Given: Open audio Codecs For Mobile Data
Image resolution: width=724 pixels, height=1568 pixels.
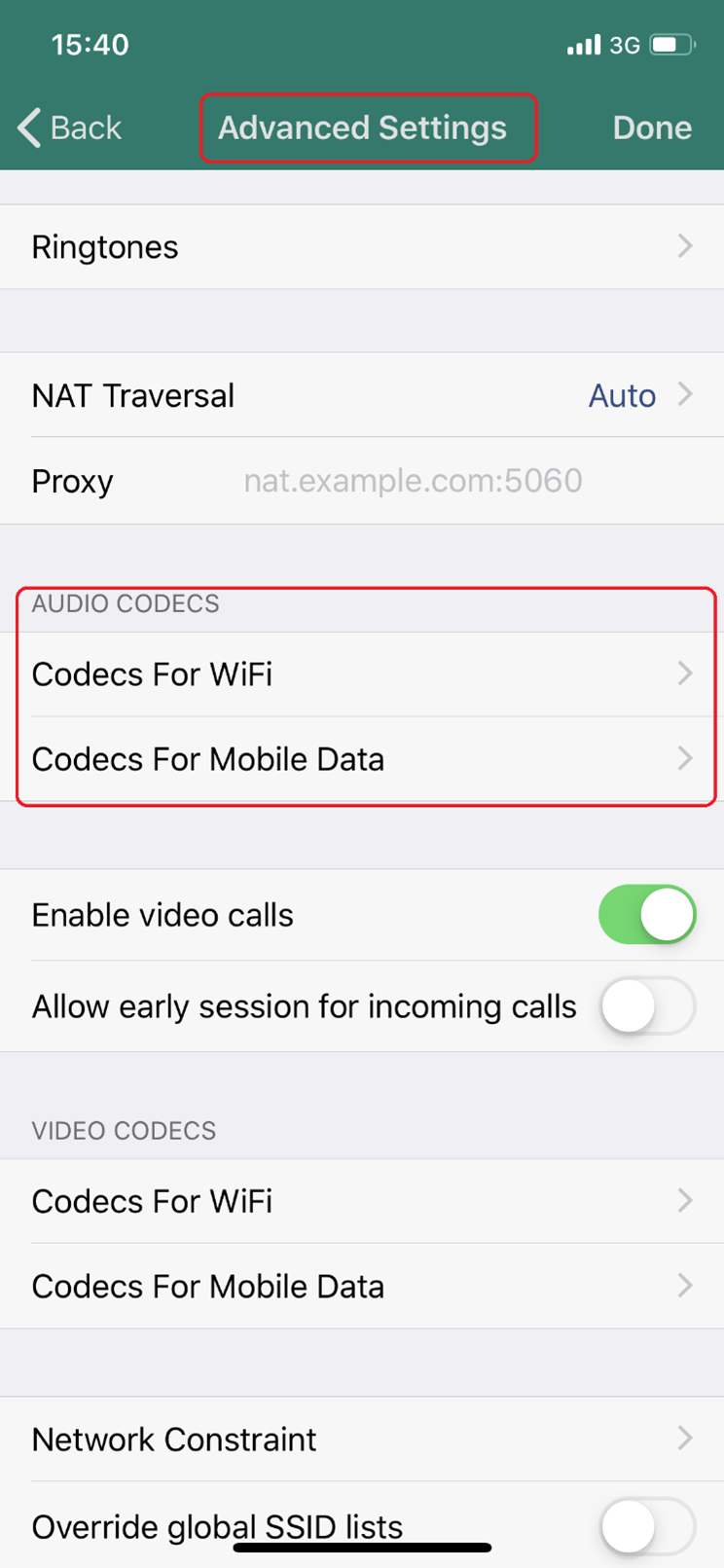Looking at the screenshot, I should coord(362,759).
